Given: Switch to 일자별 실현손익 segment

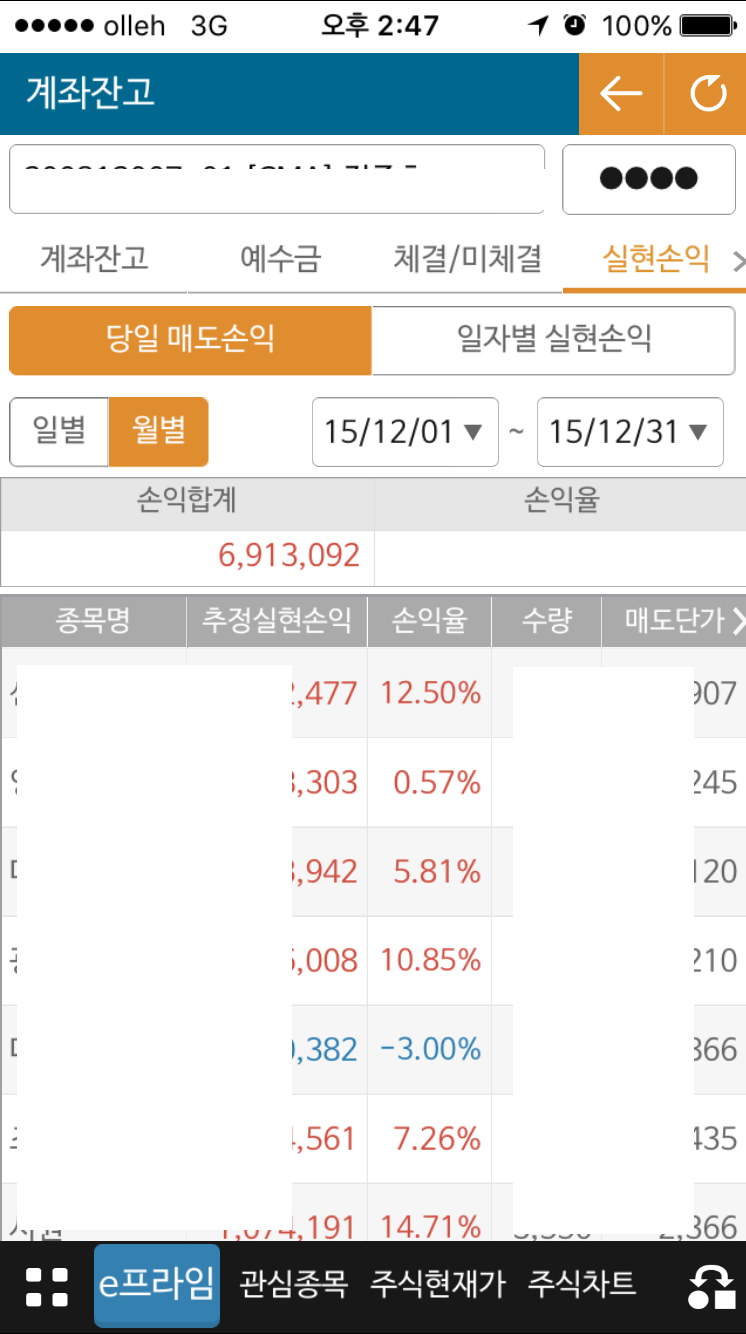Looking at the screenshot, I should tap(553, 340).
